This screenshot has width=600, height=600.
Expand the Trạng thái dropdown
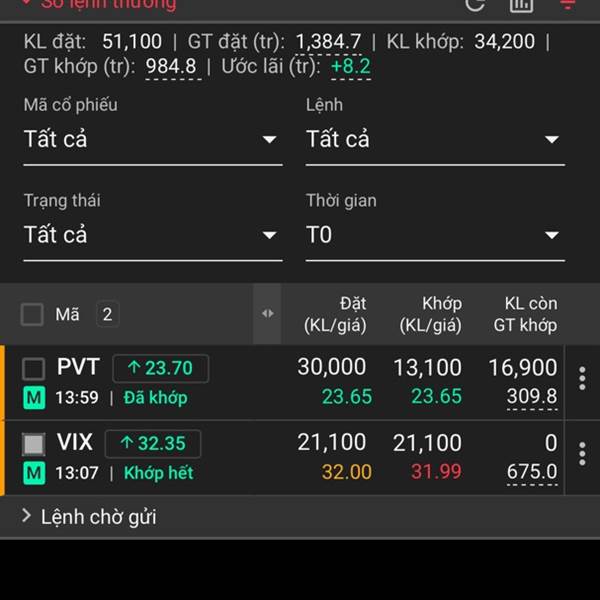(152, 235)
